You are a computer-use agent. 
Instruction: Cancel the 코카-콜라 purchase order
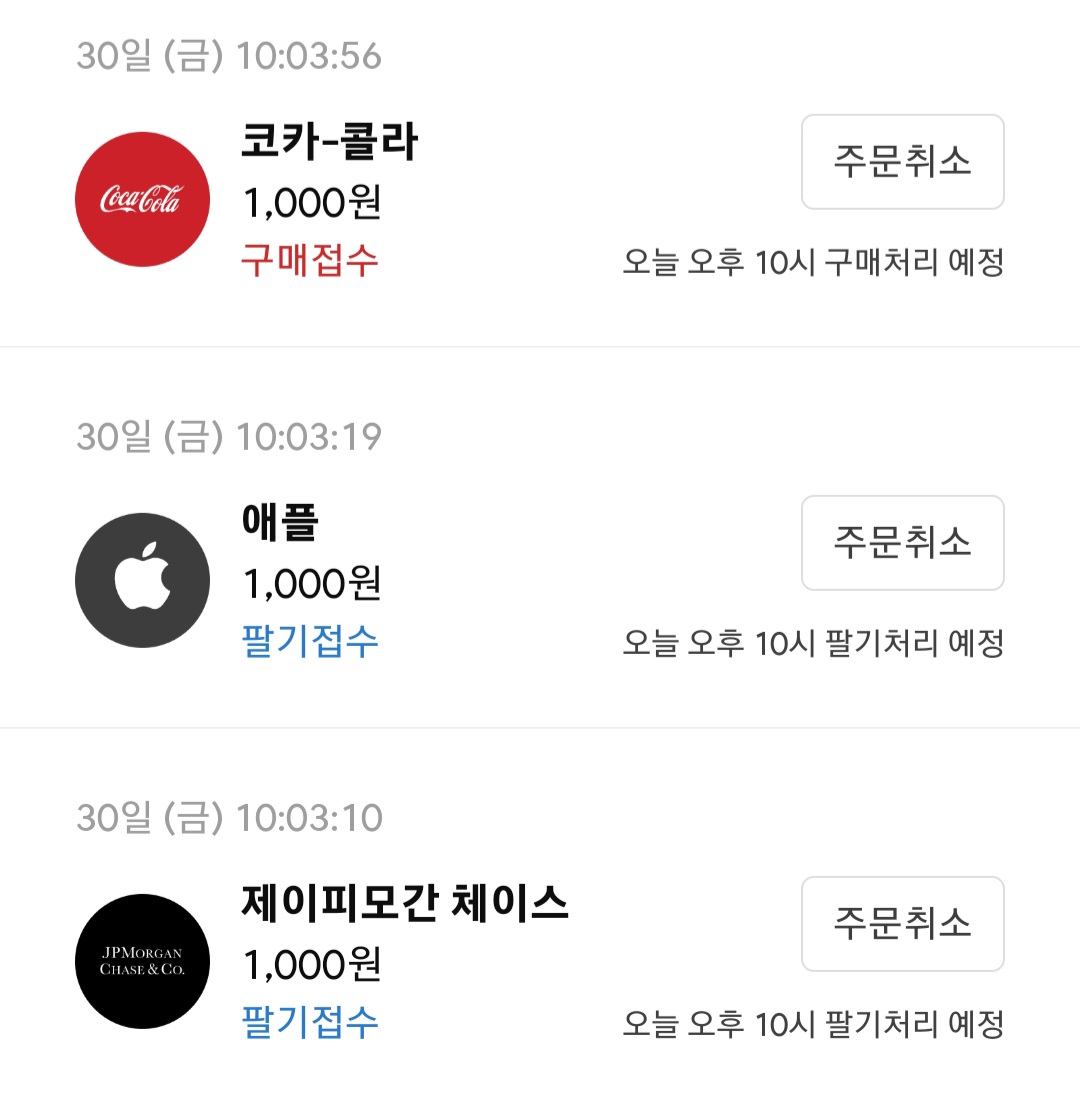pos(902,162)
